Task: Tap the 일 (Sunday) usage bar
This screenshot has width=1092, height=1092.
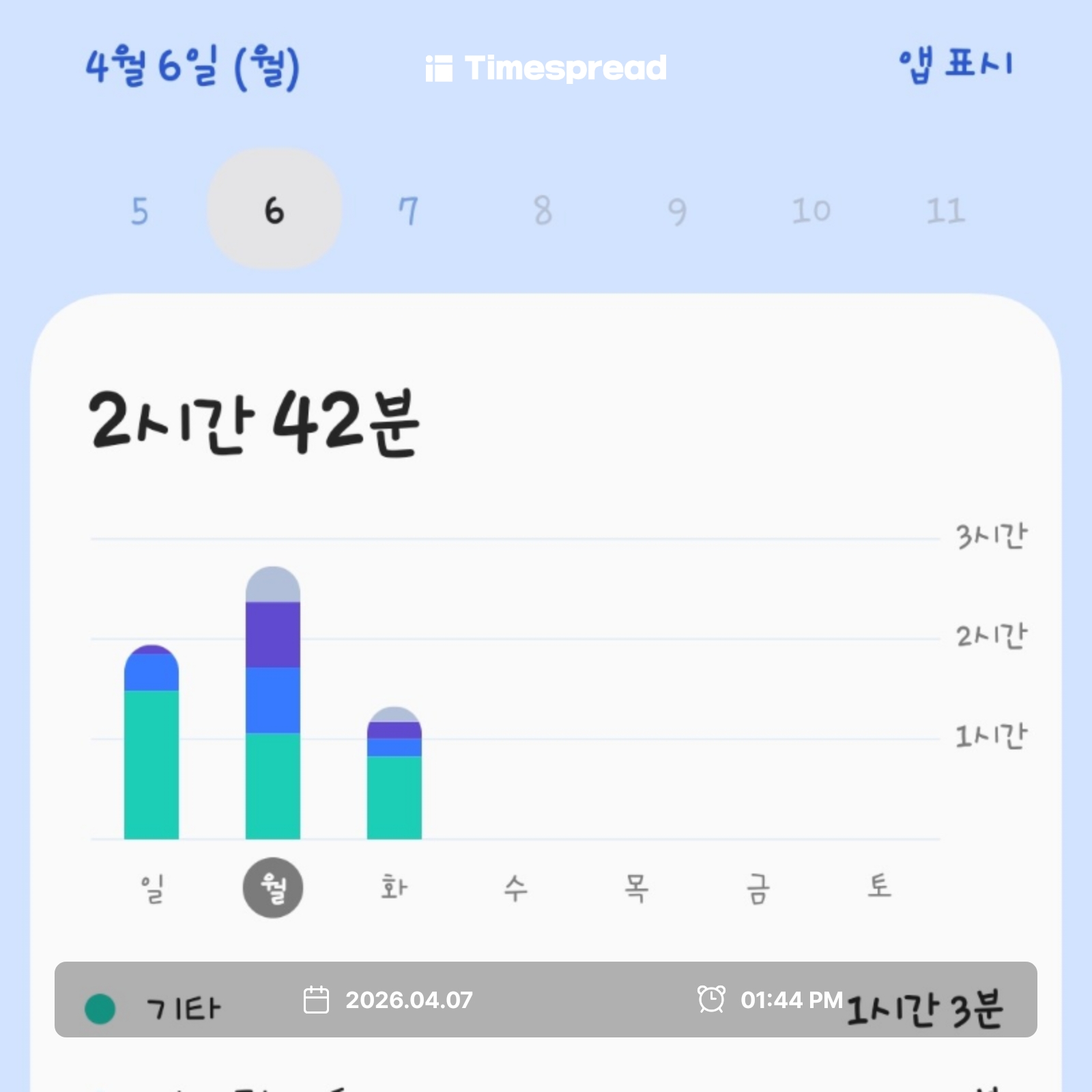Action: 152,744
